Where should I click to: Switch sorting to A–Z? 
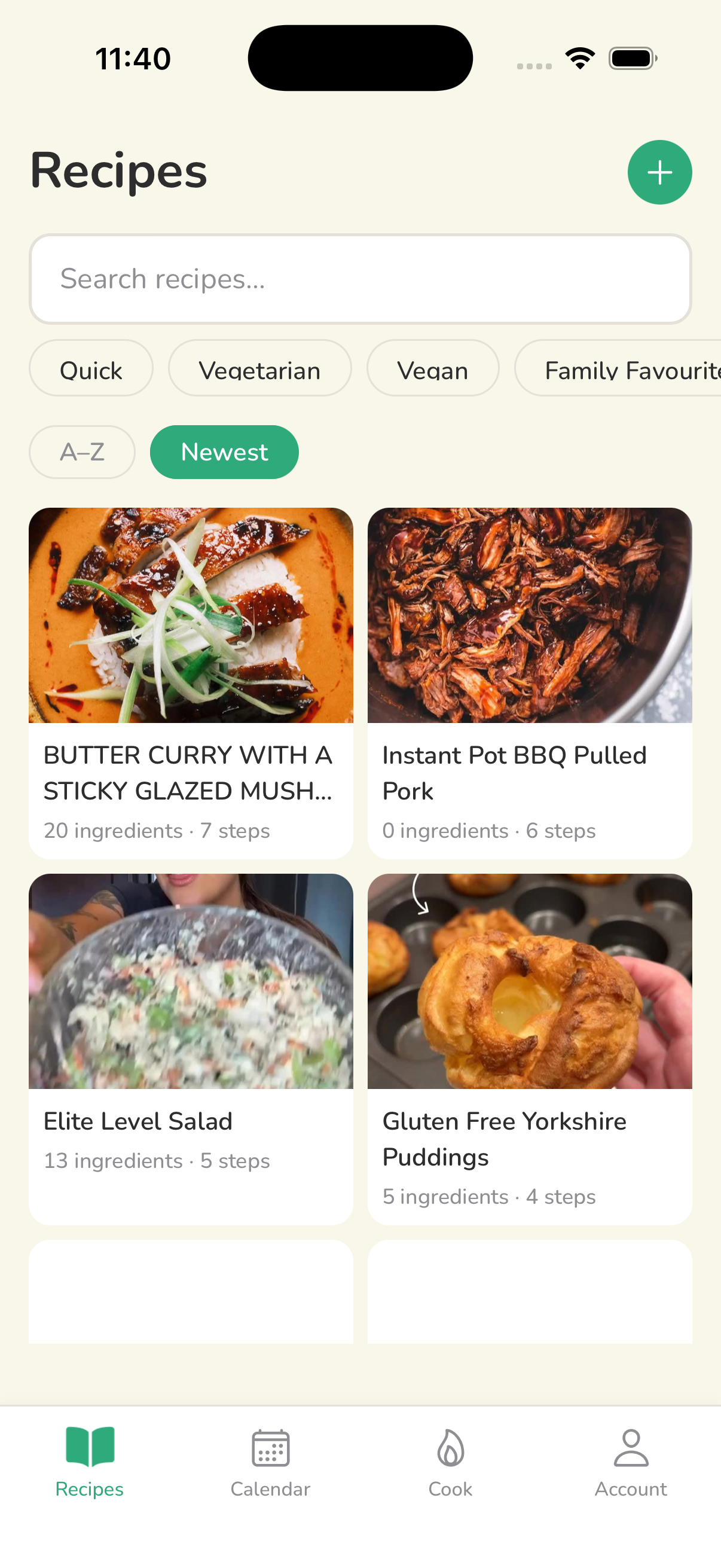click(81, 452)
